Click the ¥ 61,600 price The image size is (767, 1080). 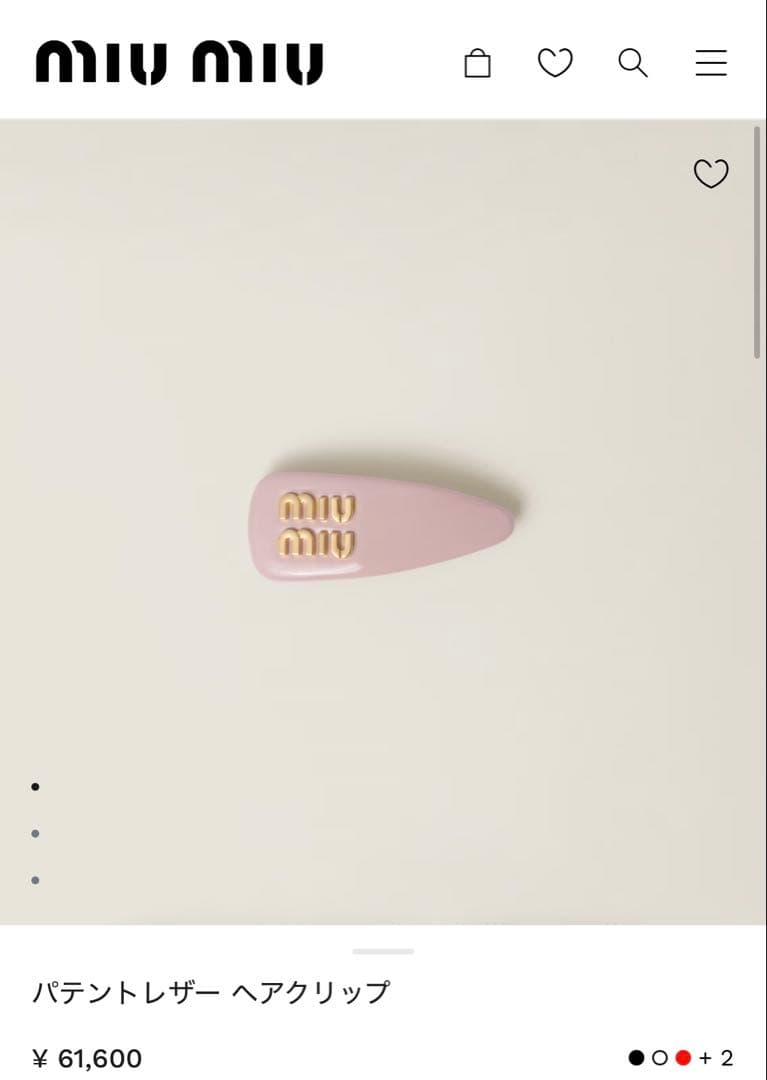click(88, 1055)
